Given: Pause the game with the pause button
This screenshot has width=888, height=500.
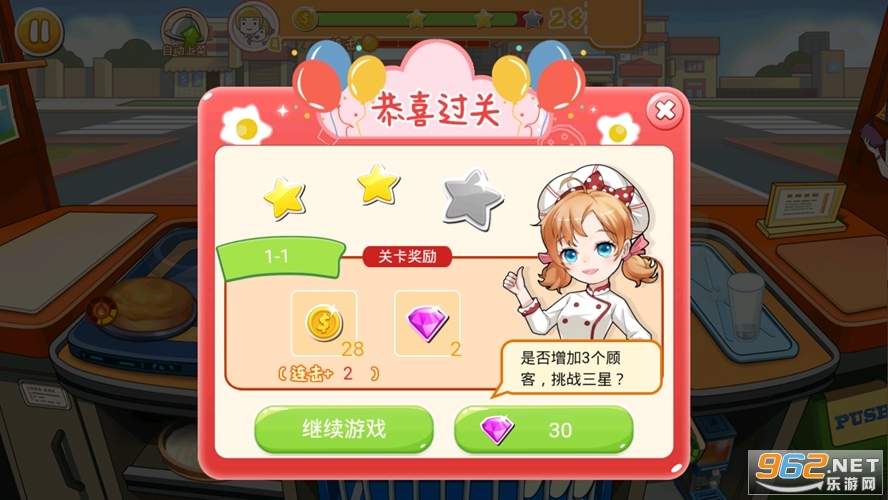Looking at the screenshot, I should pyautogui.click(x=39, y=31).
